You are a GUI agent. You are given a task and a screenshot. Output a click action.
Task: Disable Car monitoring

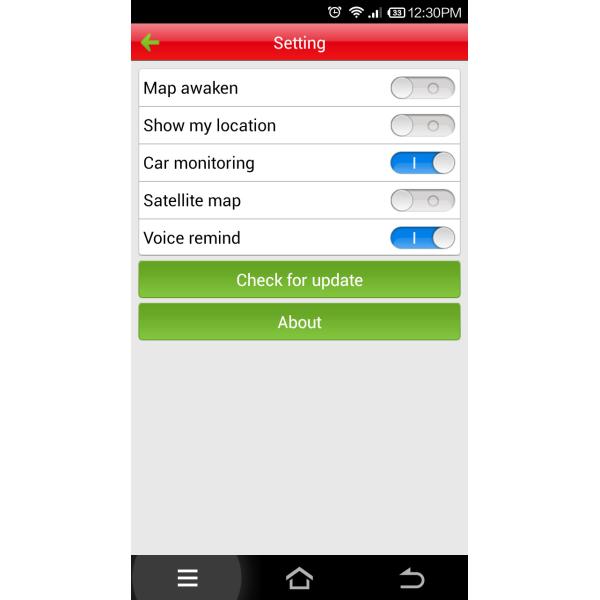point(422,163)
